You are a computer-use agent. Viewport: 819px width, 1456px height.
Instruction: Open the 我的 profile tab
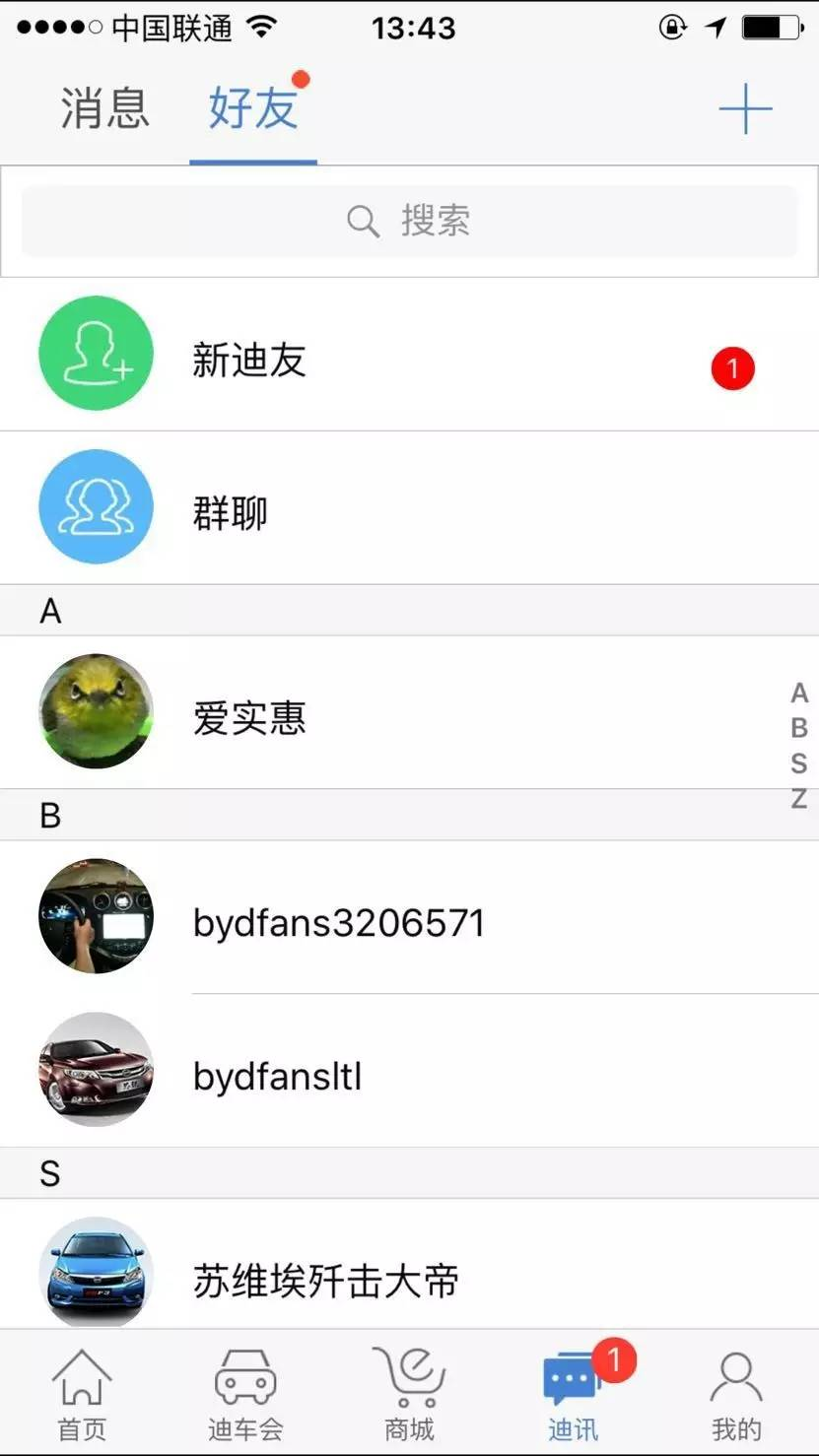tap(736, 1394)
